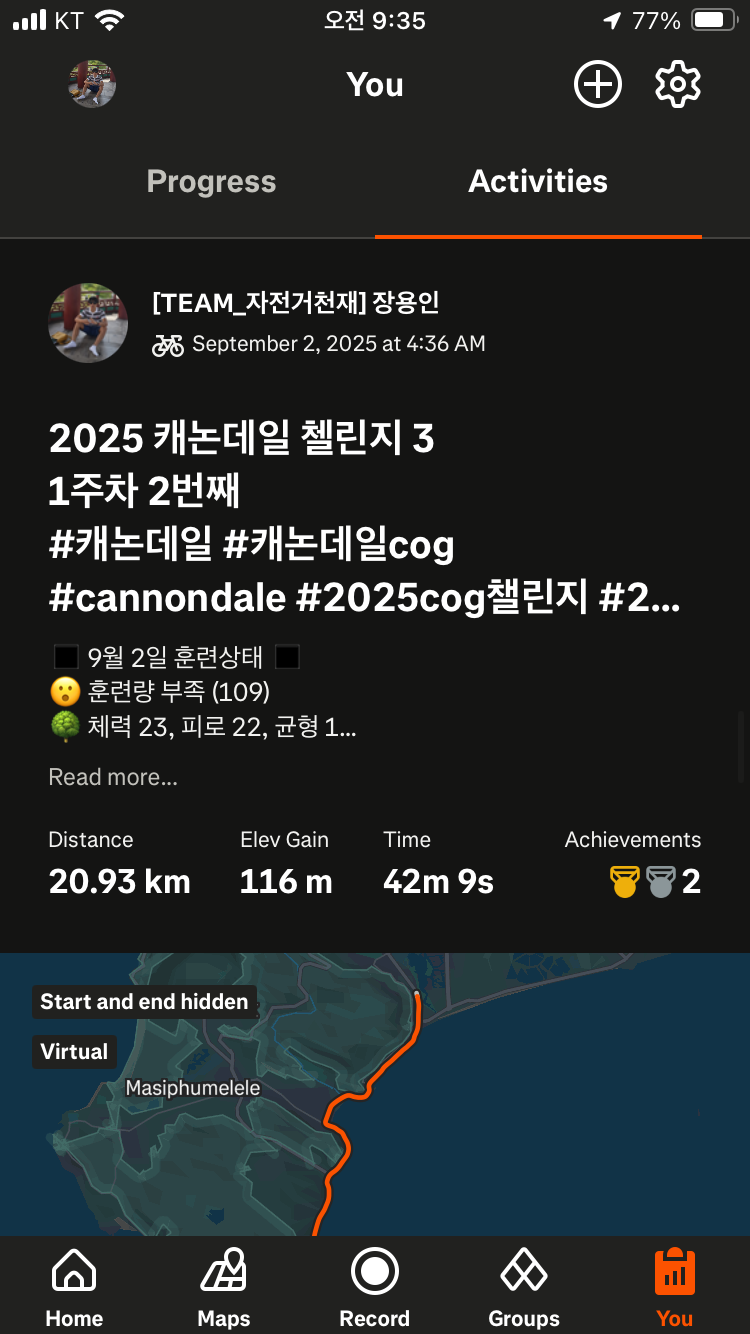This screenshot has height=1334, width=750.
Task: View the 2 achievements medals
Action: 655,882
